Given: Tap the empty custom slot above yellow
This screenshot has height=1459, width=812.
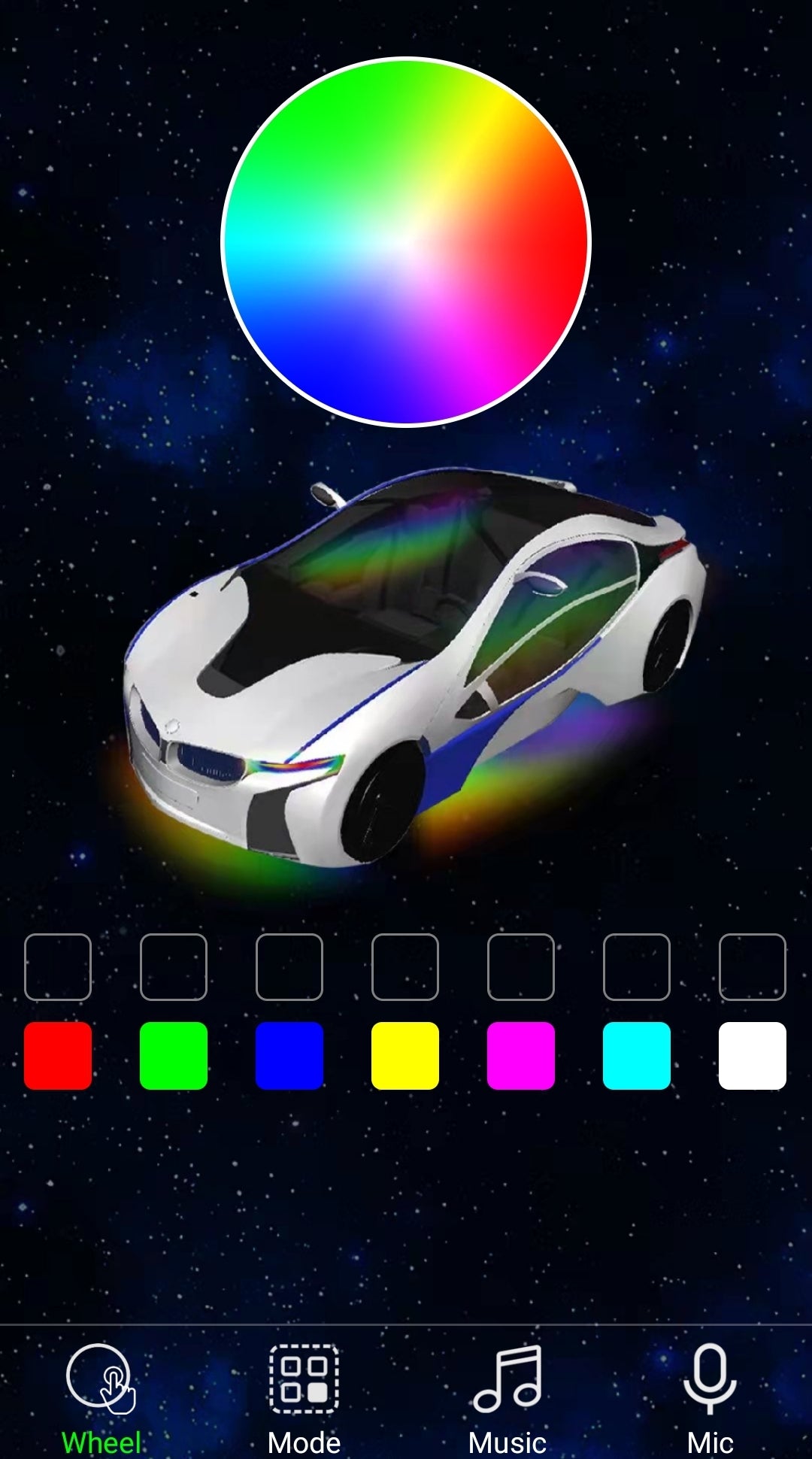Looking at the screenshot, I should point(405,967).
